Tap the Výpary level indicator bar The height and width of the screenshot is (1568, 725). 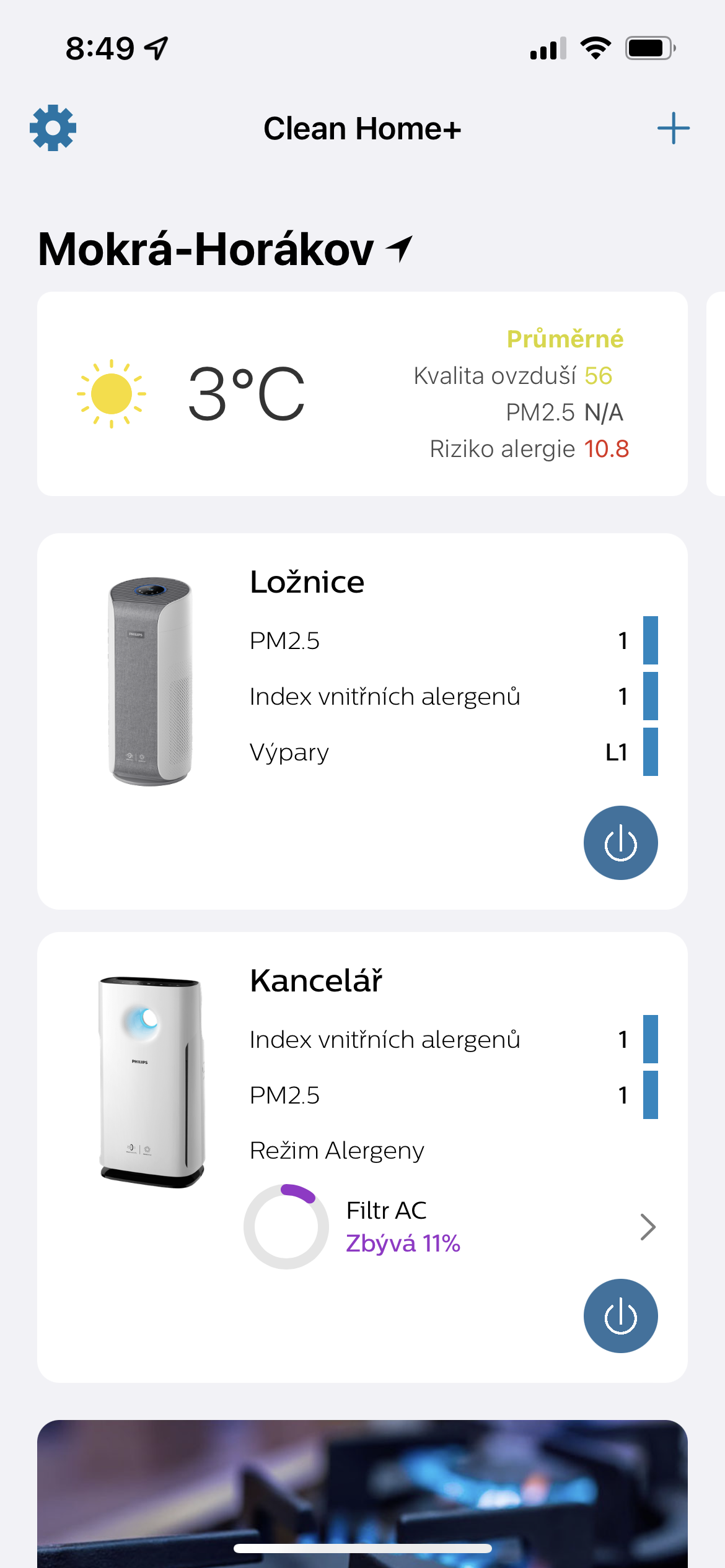(650, 752)
